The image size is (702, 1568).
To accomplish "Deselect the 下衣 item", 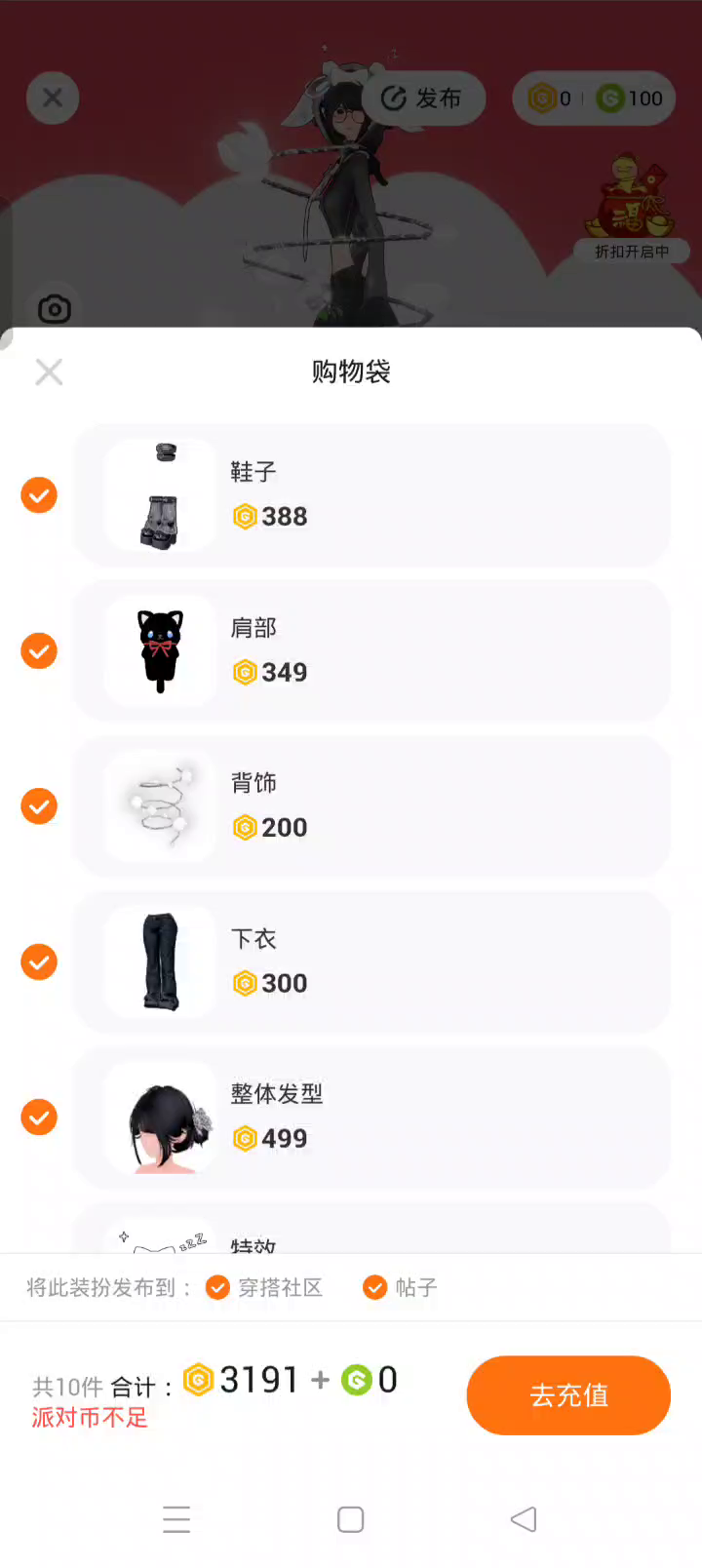I will coord(39,961).
